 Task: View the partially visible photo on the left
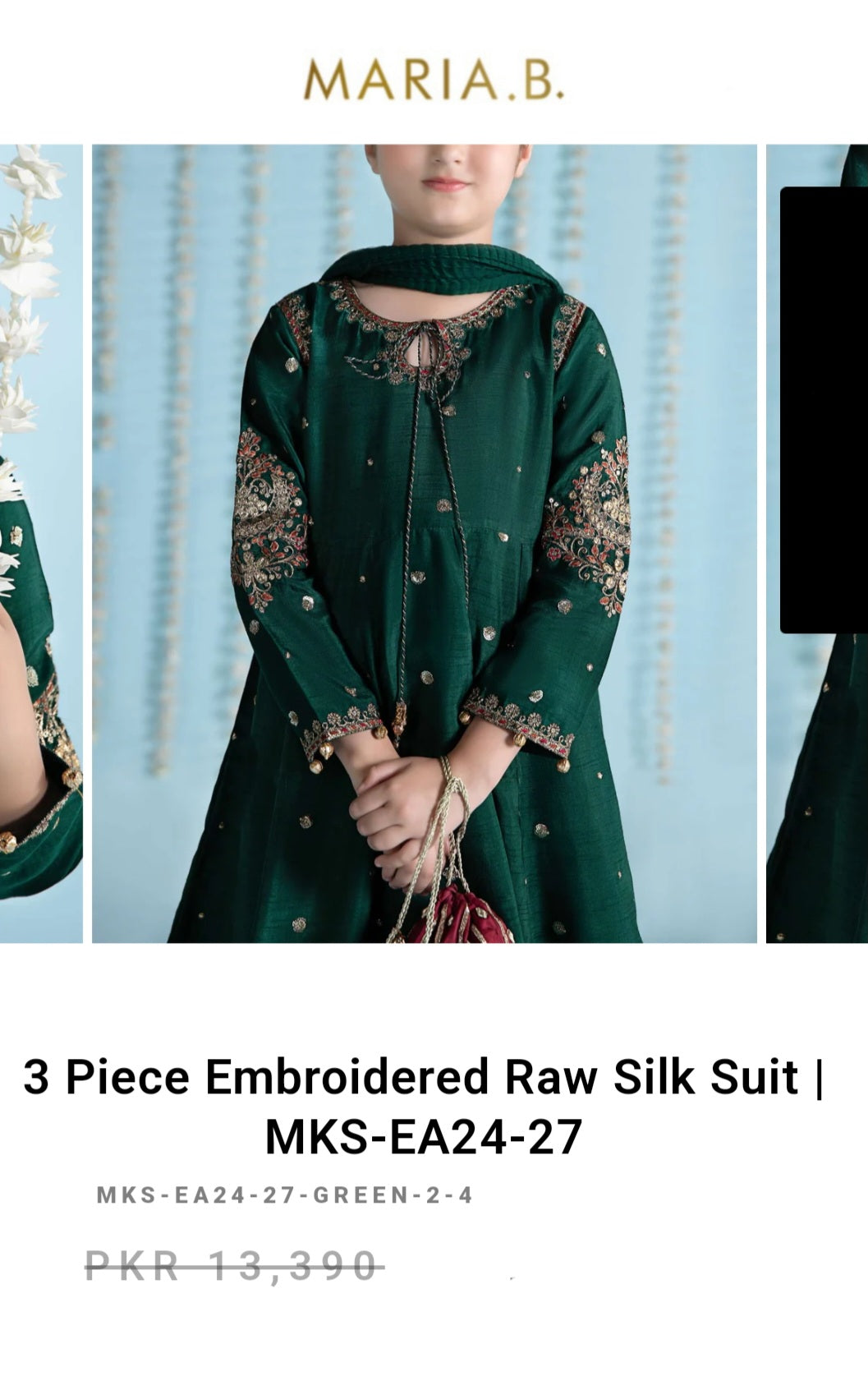point(41,544)
